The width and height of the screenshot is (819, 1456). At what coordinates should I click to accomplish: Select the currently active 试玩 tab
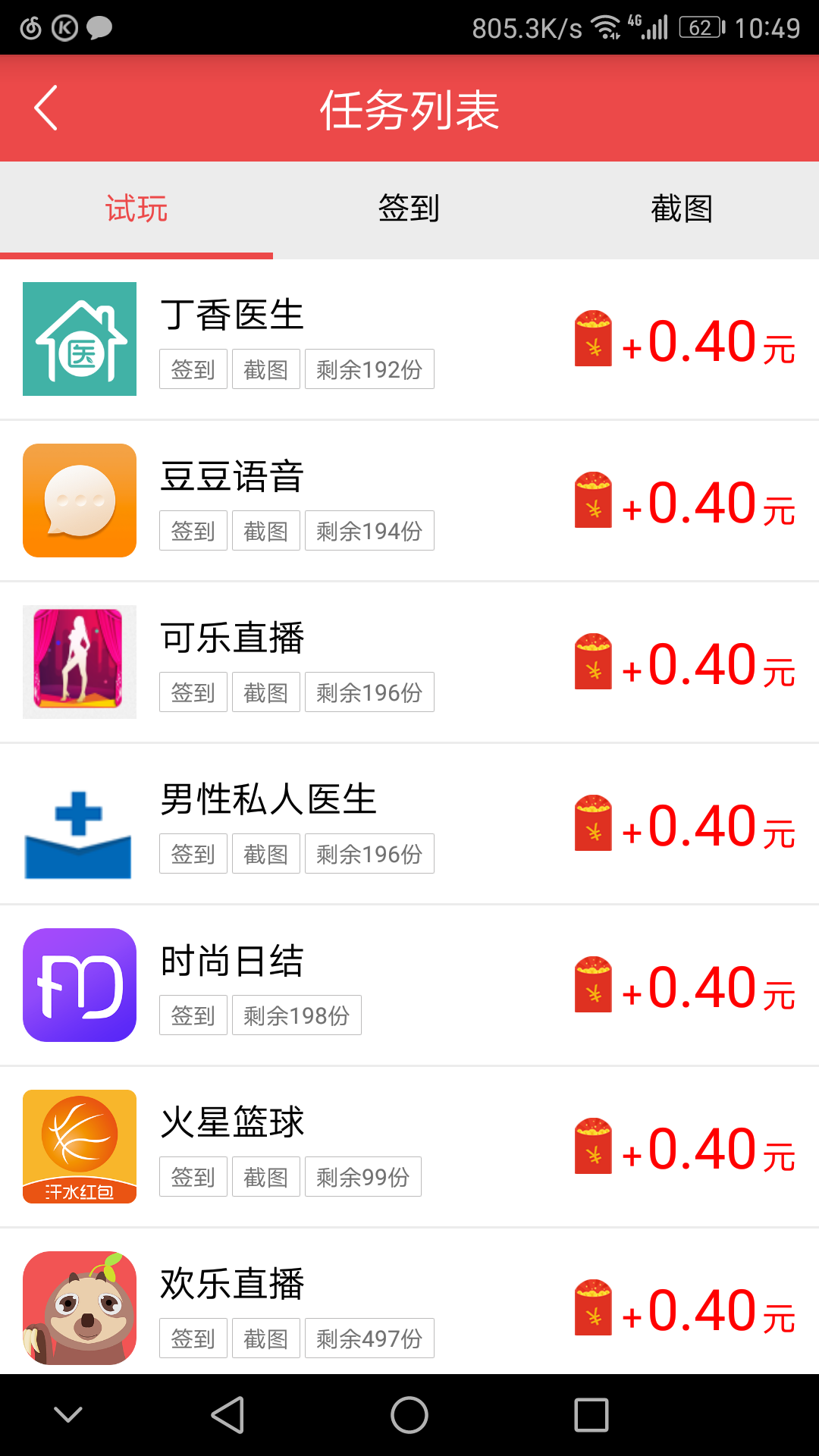click(x=136, y=209)
